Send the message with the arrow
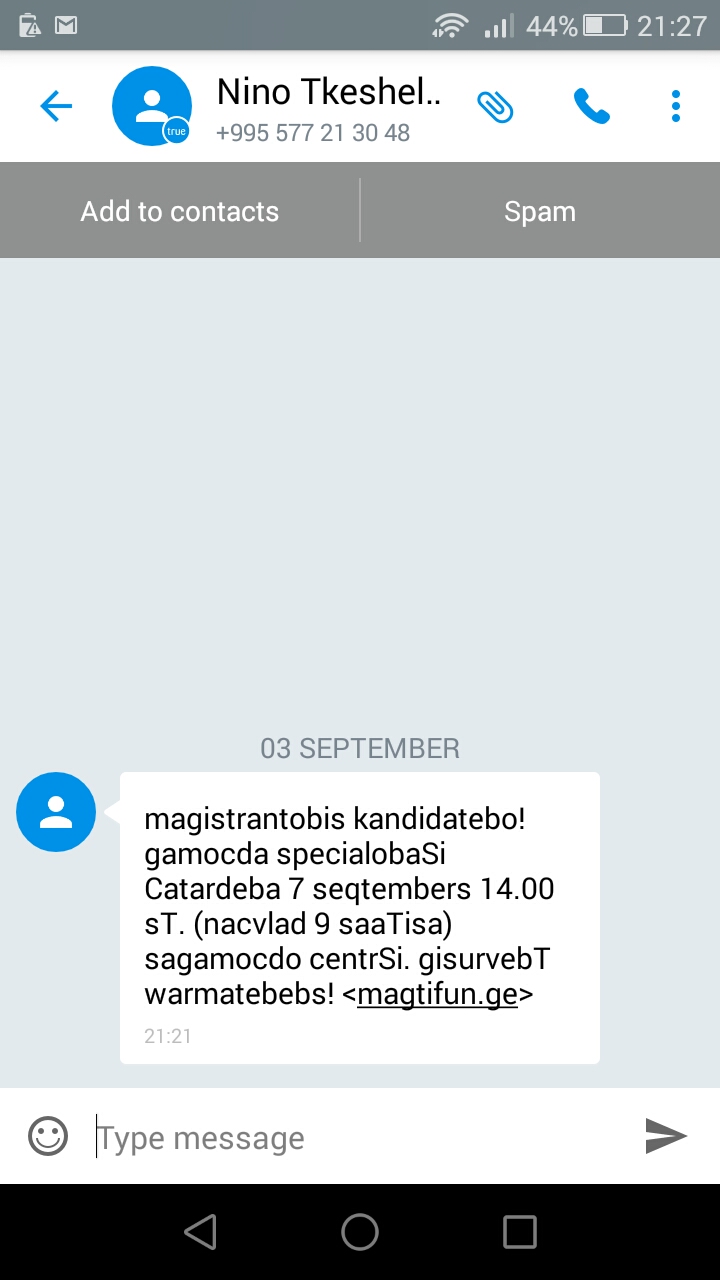The width and height of the screenshot is (720, 1280). point(666,1136)
